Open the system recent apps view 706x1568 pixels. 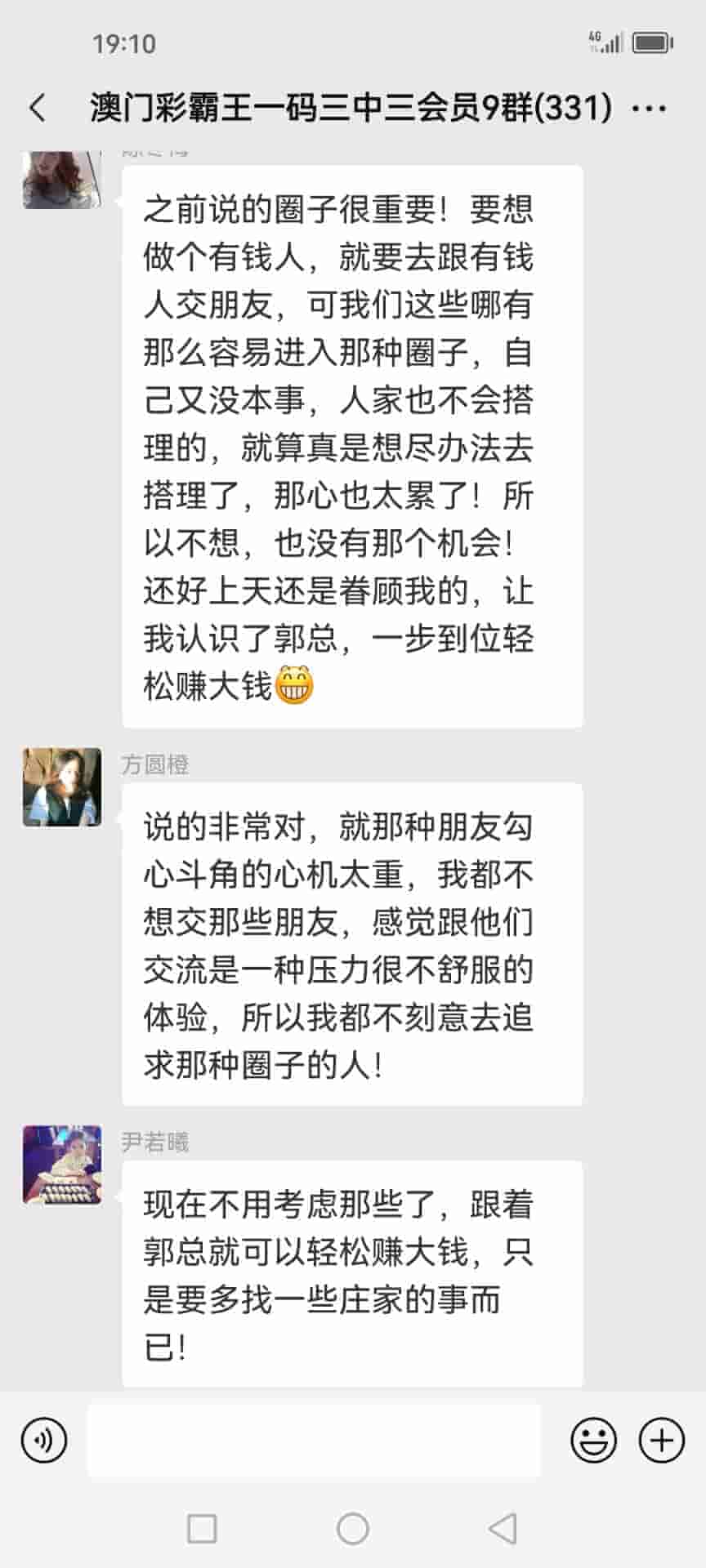coord(202,1529)
